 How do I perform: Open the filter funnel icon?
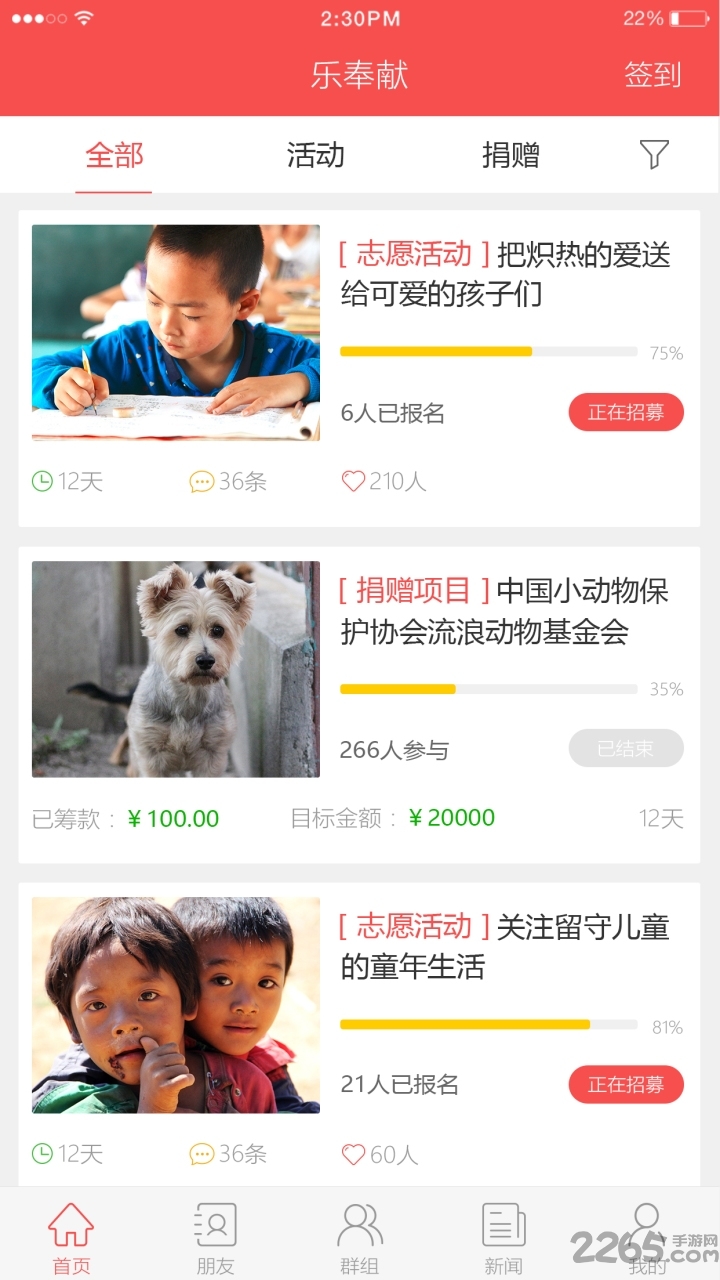coord(654,154)
